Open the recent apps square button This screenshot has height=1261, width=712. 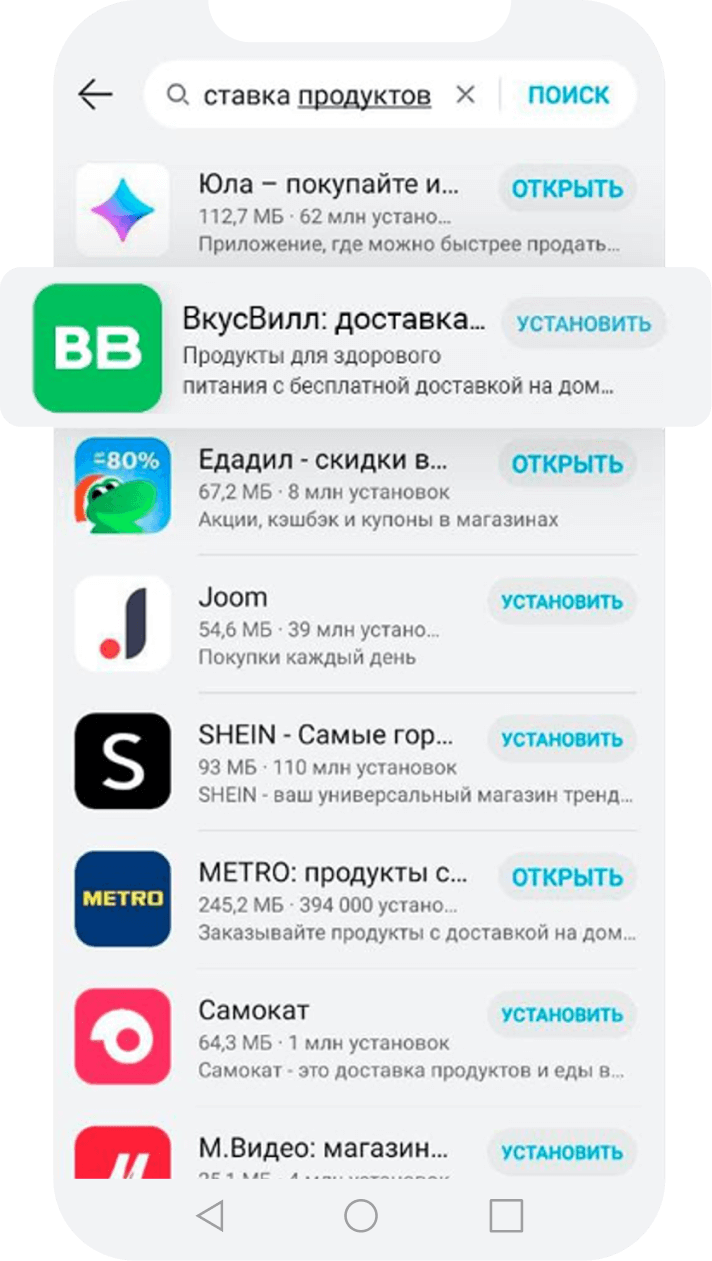[x=506, y=1216]
